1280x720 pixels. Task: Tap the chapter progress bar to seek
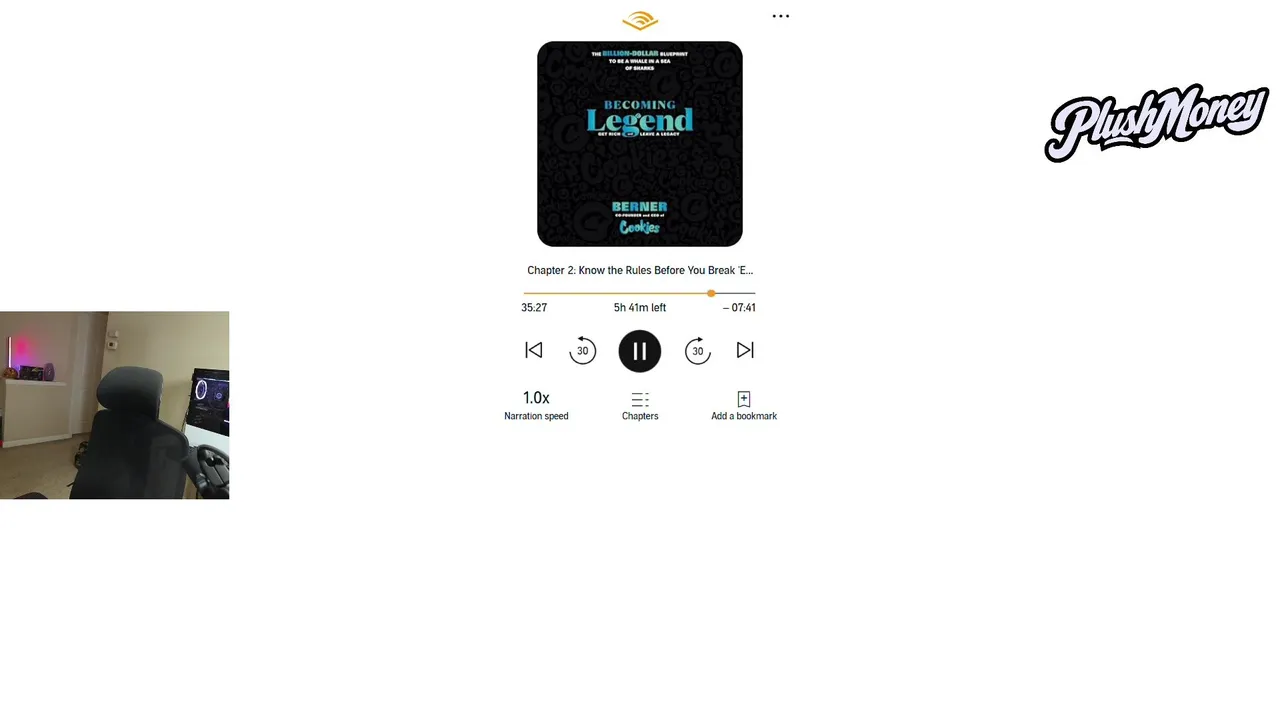pyautogui.click(x=640, y=293)
